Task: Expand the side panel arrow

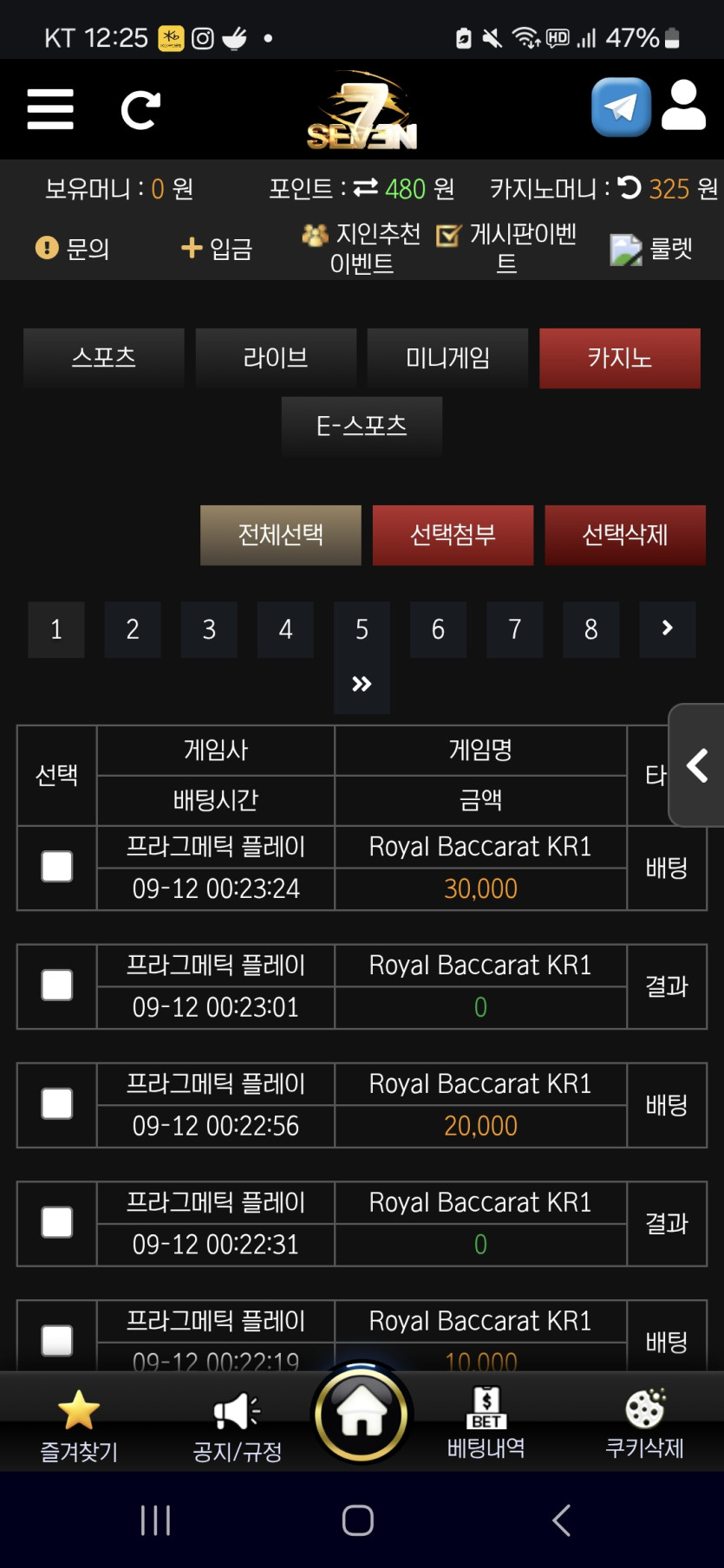Action: [697, 764]
